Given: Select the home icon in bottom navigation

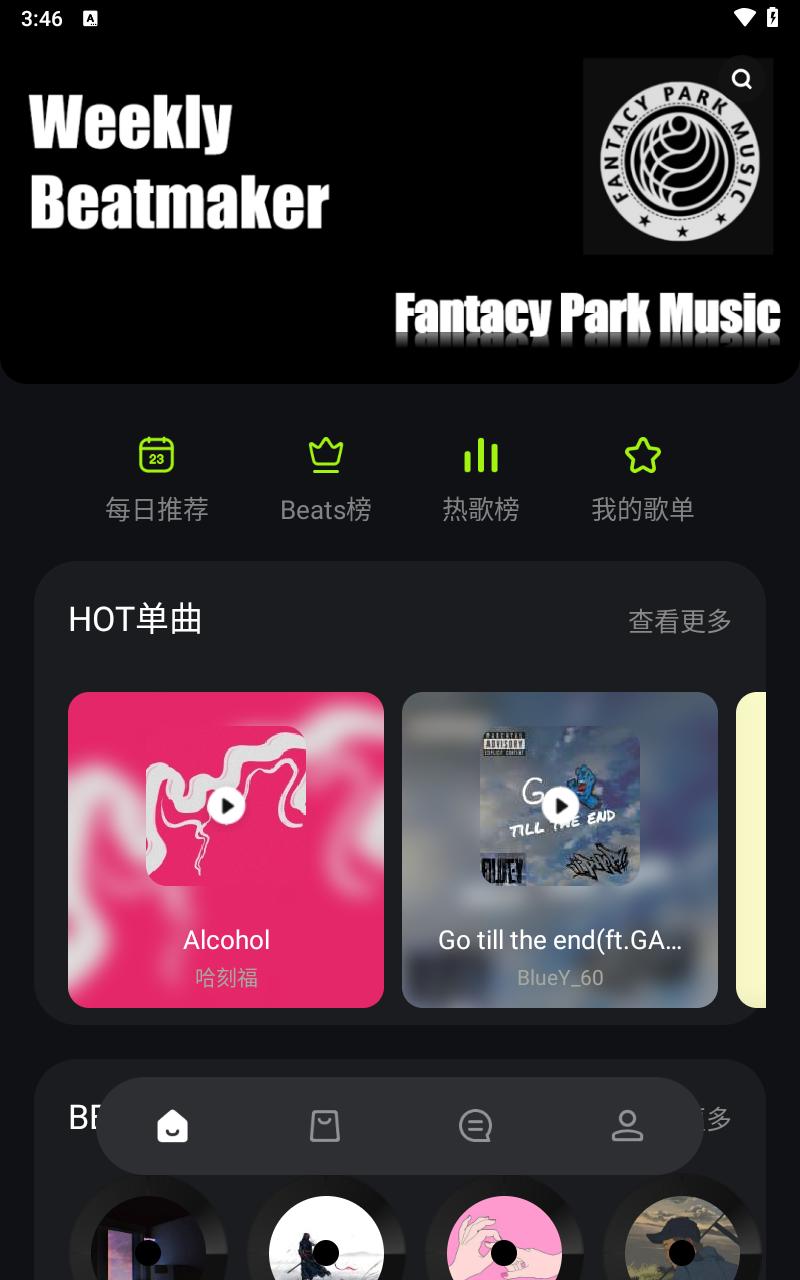Looking at the screenshot, I should pos(172,1124).
